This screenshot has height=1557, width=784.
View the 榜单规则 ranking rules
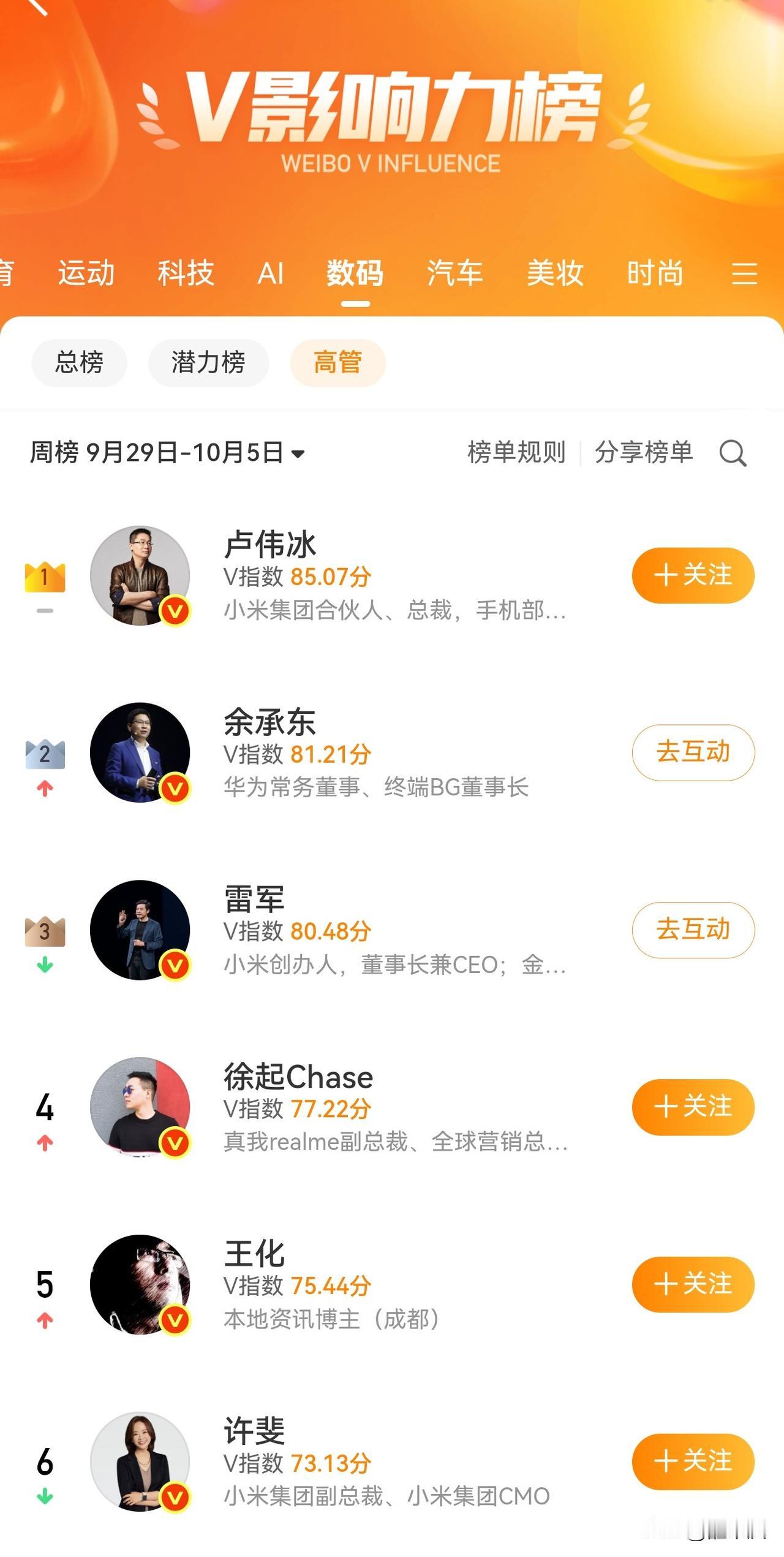516,453
